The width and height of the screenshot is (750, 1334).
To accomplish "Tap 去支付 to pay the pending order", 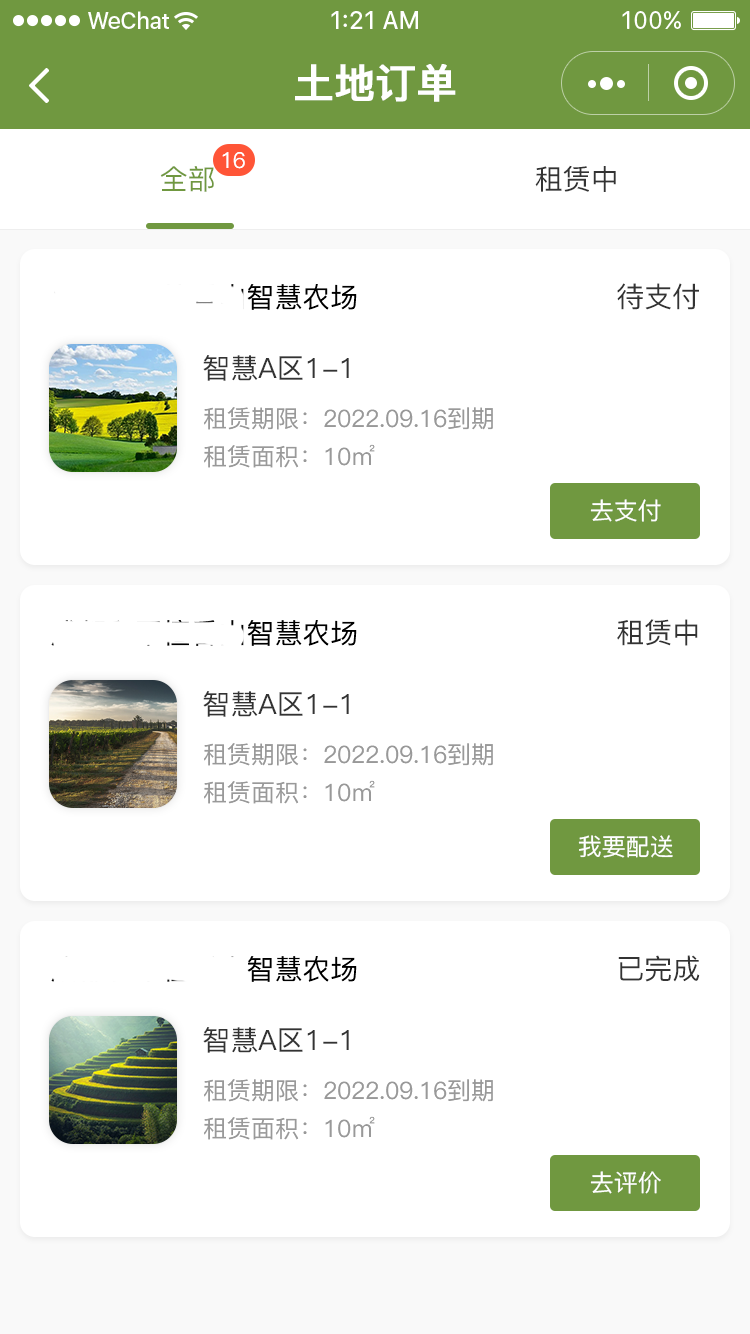I will pyautogui.click(x=624, y=511).
